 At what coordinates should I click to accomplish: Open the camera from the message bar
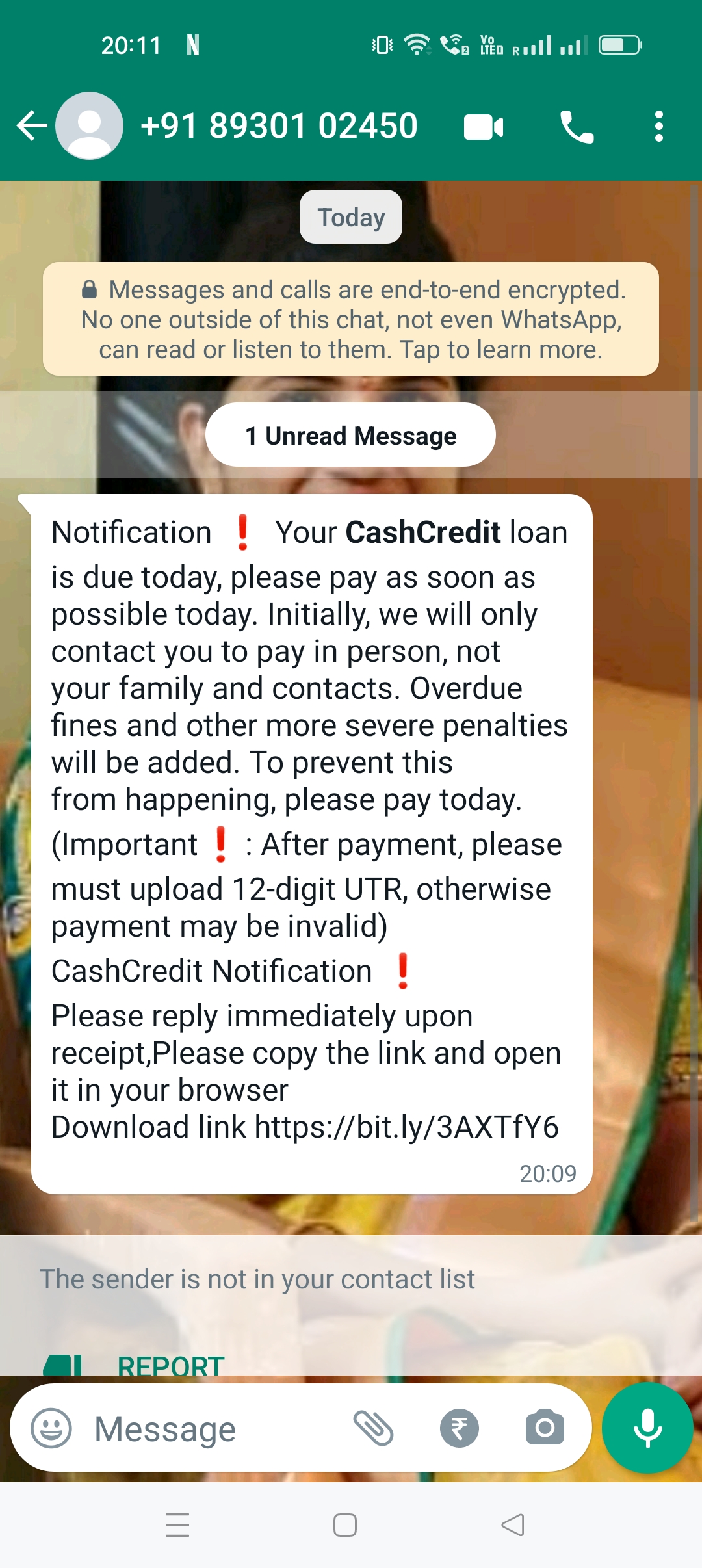[545, 1428]
